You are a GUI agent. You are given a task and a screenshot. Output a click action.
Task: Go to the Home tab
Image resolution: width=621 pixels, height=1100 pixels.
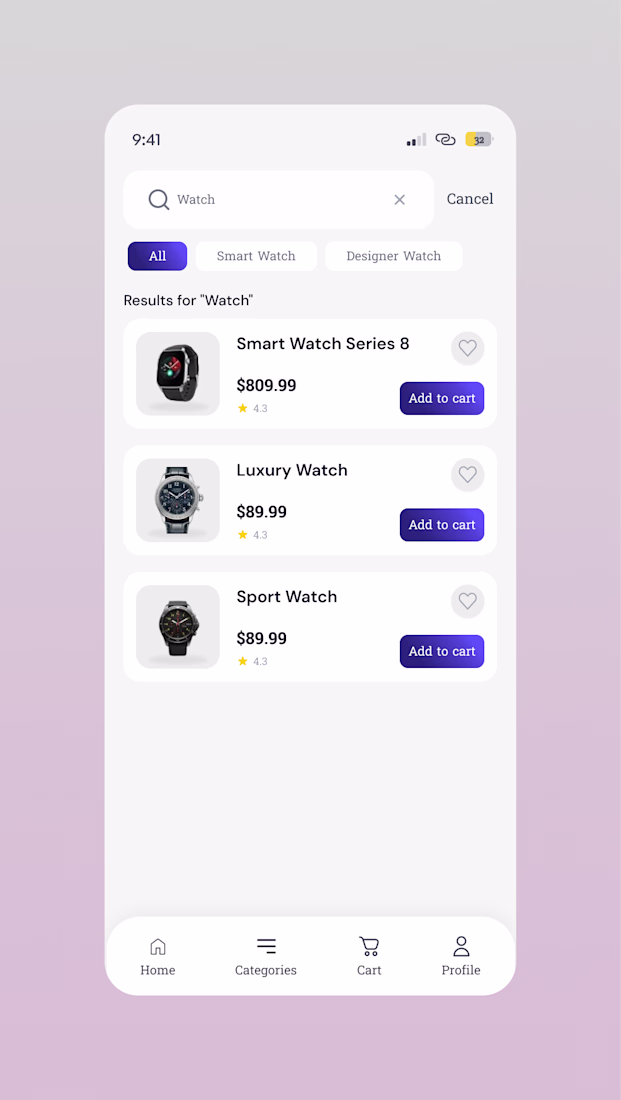tap(158, 957)
